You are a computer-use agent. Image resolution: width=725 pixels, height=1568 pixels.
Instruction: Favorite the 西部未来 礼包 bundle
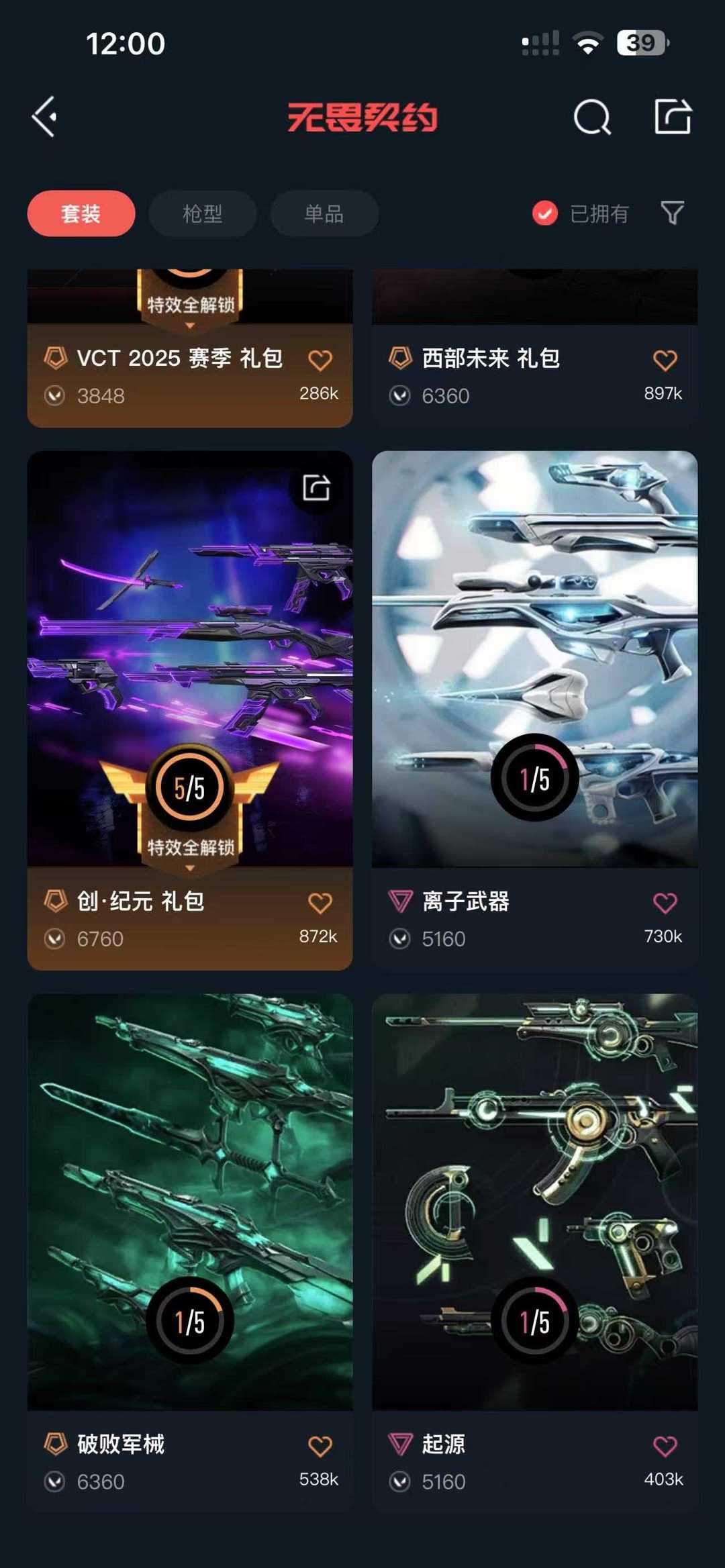[665, 360]
